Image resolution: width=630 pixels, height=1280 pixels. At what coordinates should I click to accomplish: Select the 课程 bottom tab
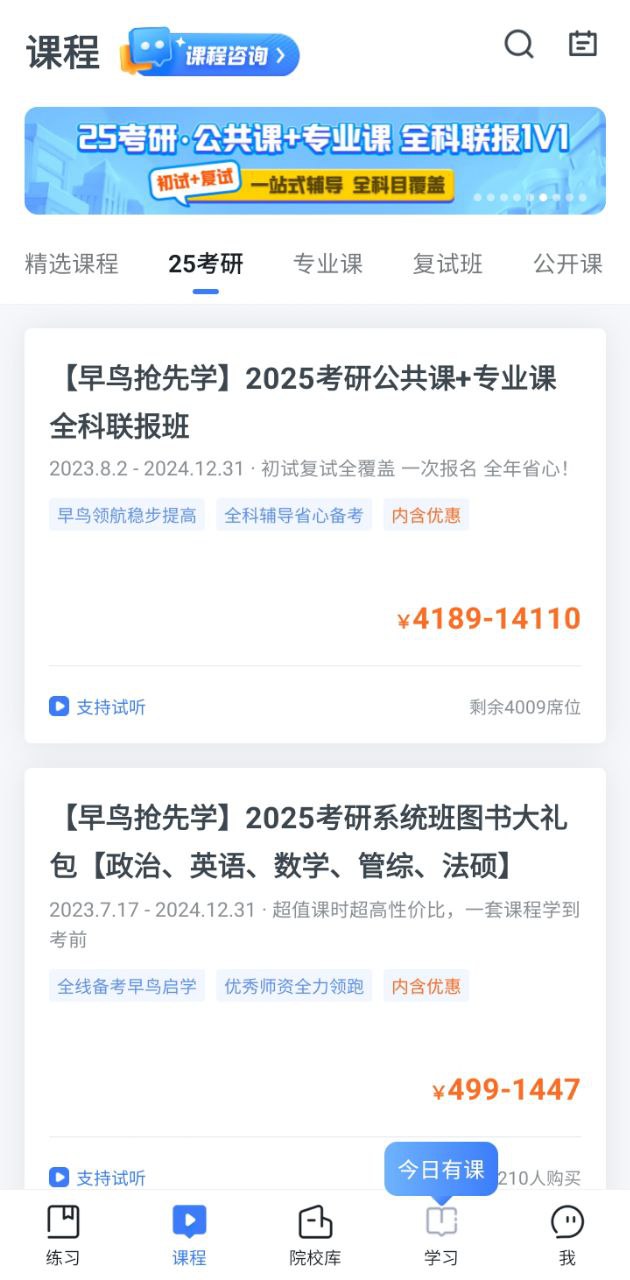coord(189,1235)
